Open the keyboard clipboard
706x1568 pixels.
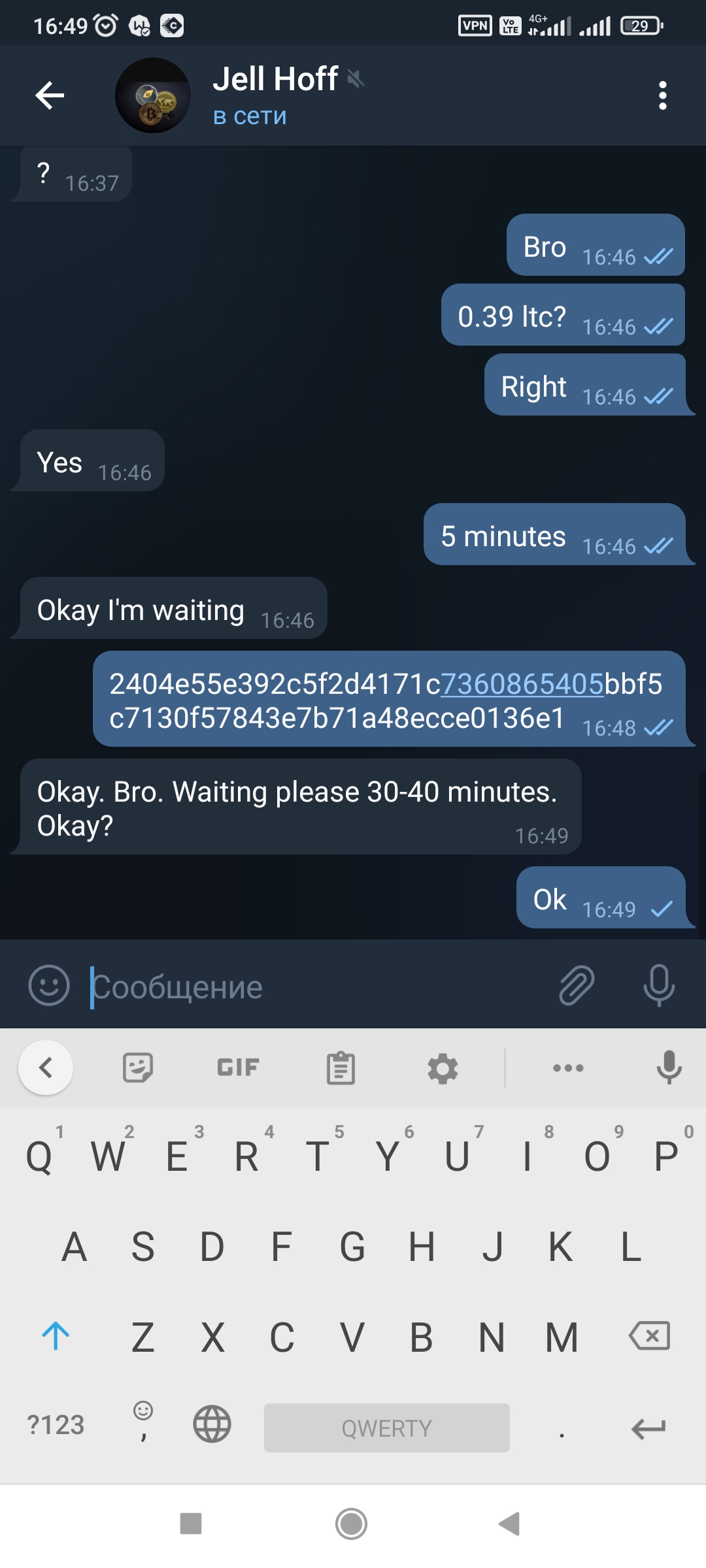[341, 1068]
